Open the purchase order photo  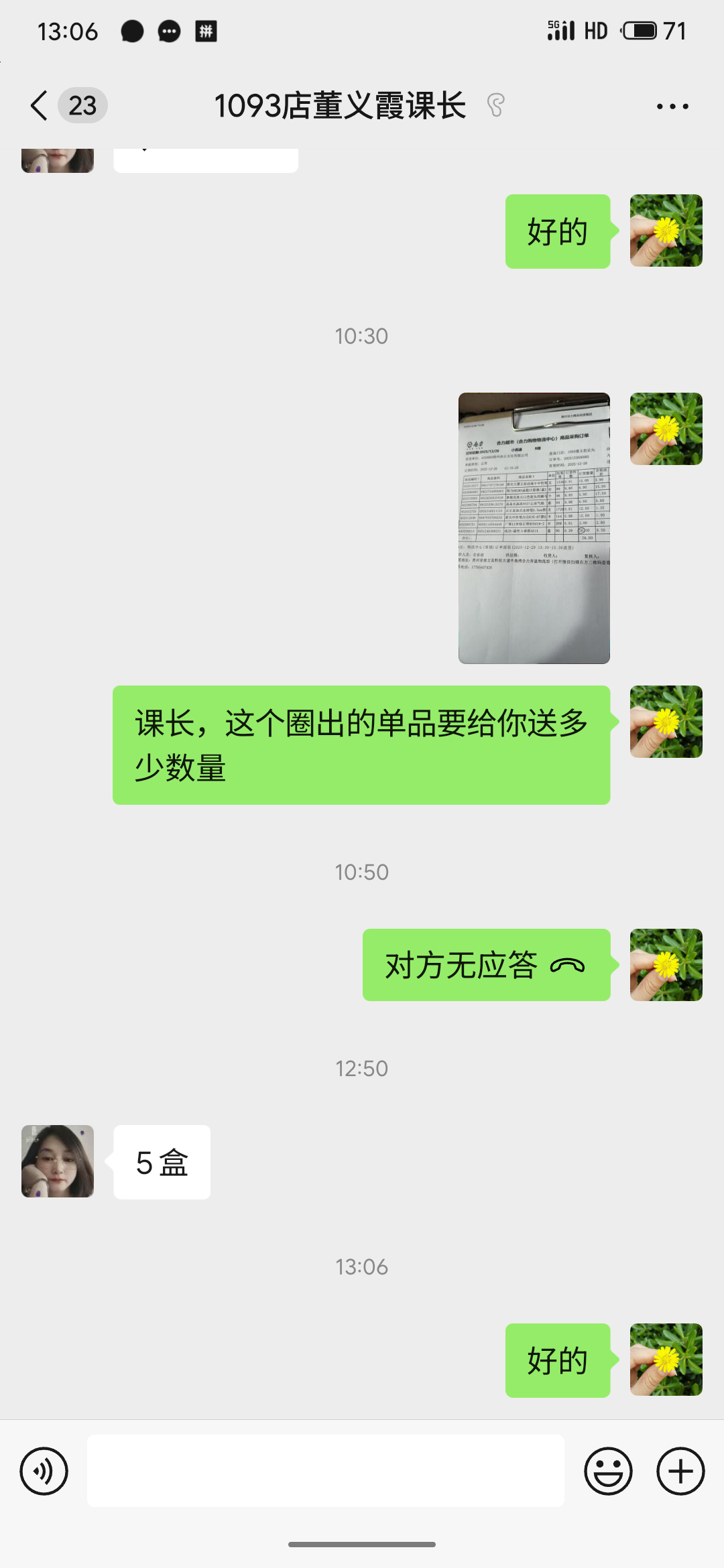point(534,528)
